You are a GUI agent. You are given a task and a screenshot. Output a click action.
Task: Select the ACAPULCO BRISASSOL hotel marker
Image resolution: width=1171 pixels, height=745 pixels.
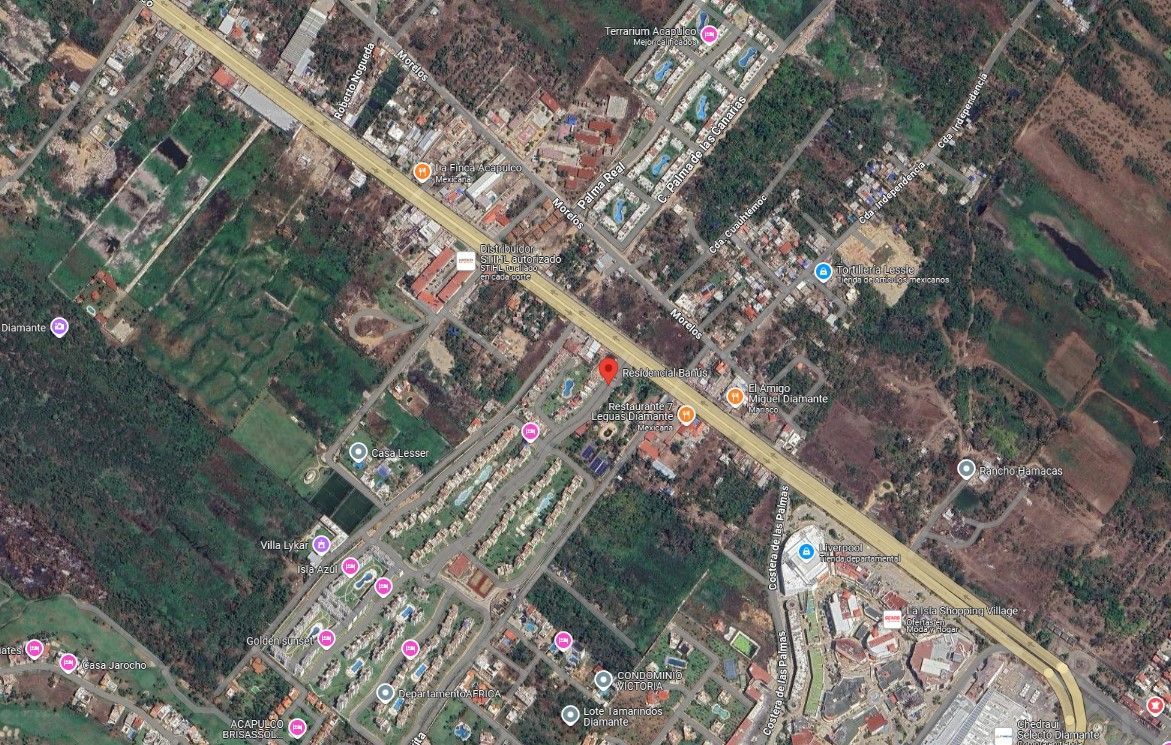[x=296, y=727]
